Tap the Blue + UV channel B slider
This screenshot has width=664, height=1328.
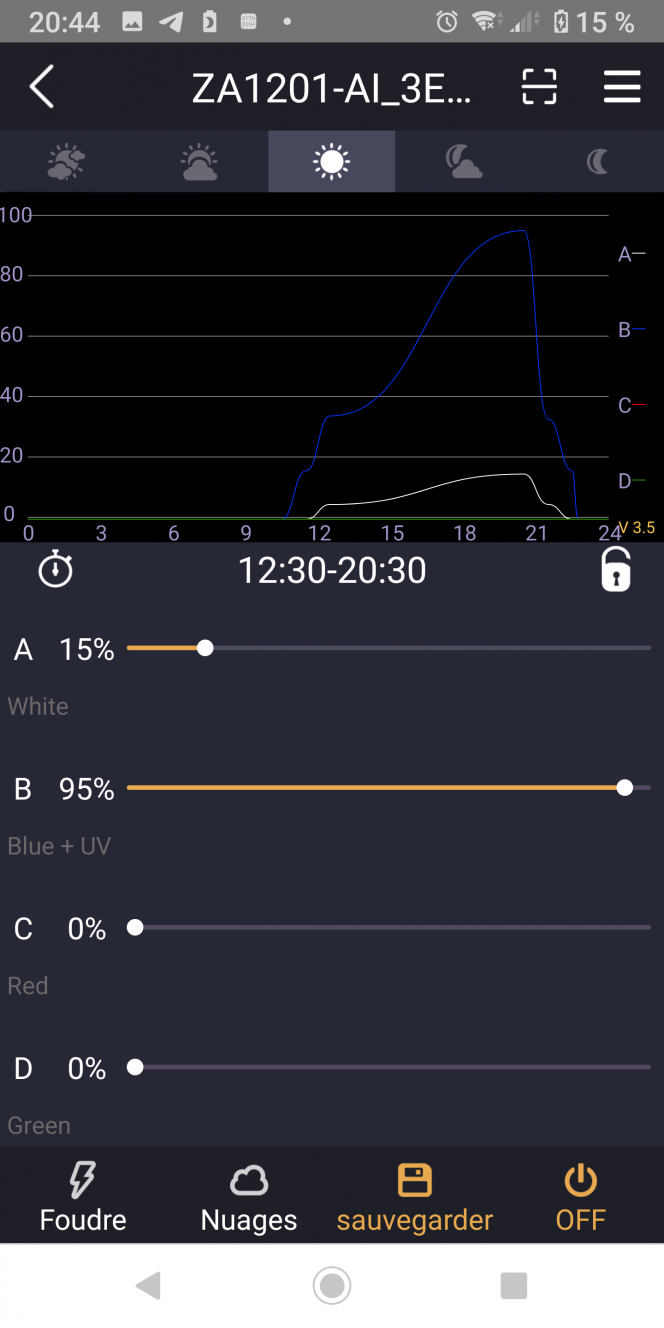pyautogui.click(x=389, y=788)
